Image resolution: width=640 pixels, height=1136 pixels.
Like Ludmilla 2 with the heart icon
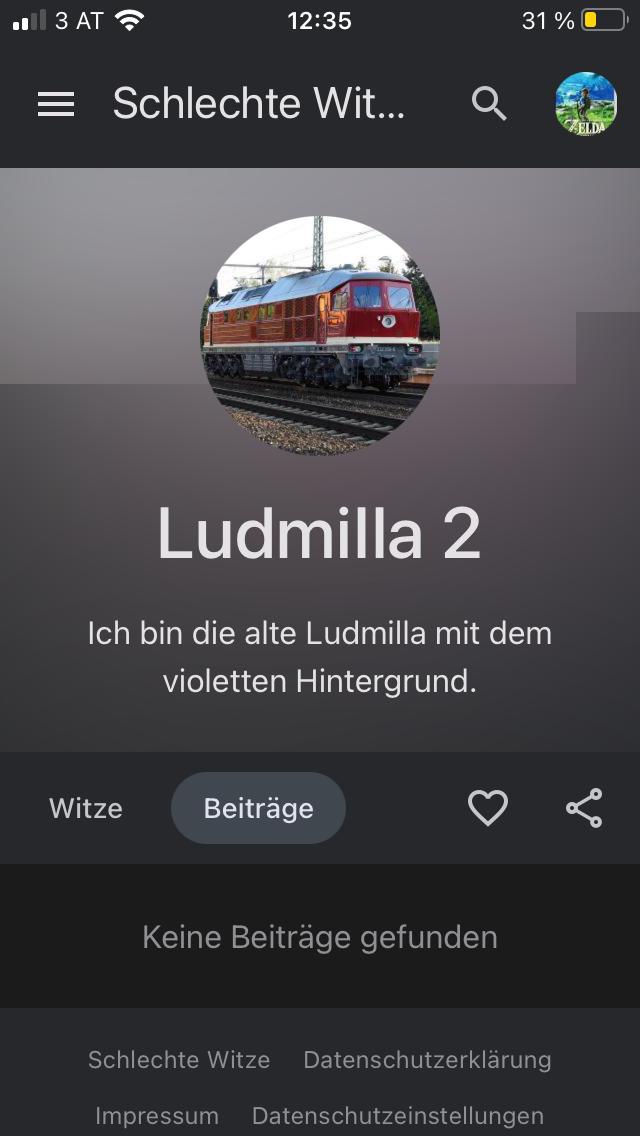pyautogui.click(x=488, y=808)
